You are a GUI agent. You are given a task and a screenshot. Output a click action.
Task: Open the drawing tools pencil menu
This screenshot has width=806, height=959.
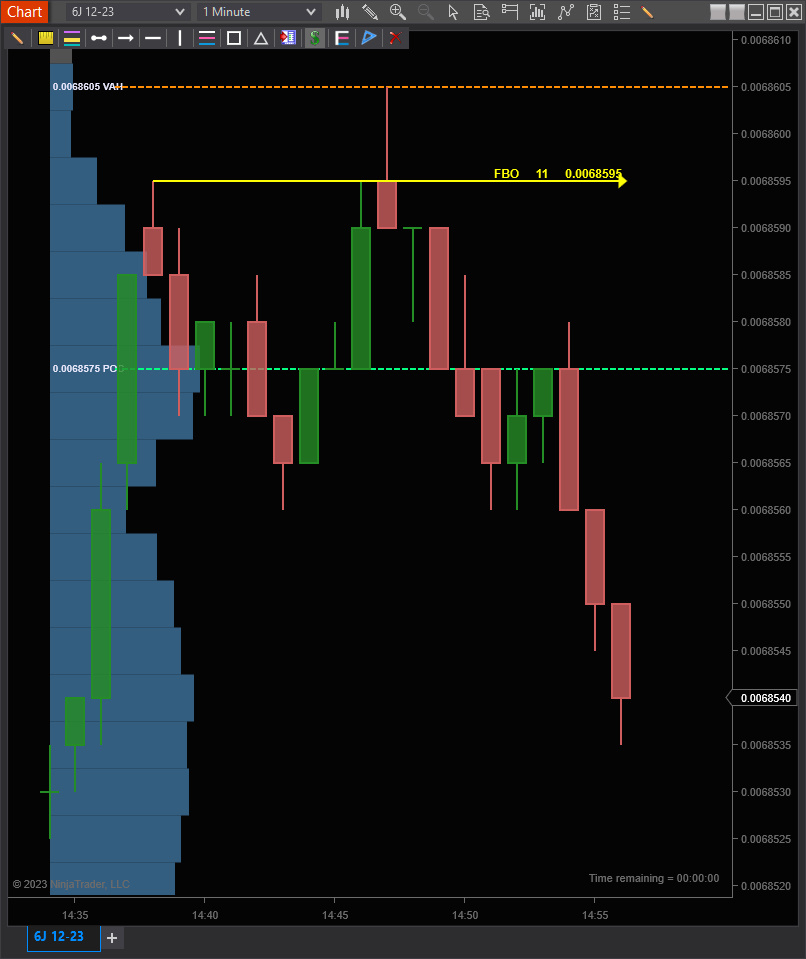[370, 12]
